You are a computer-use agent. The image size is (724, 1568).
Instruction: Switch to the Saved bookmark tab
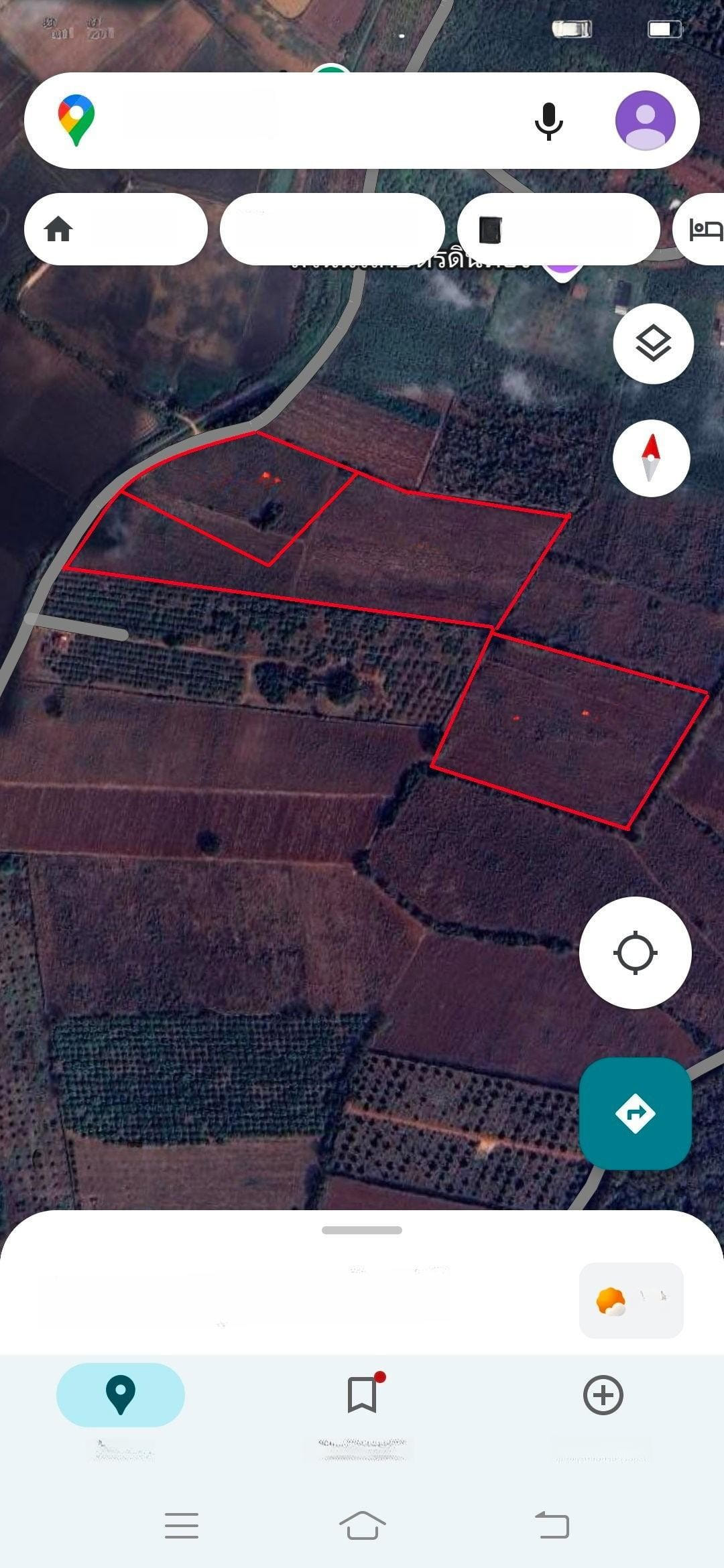tap(362, 1395)
